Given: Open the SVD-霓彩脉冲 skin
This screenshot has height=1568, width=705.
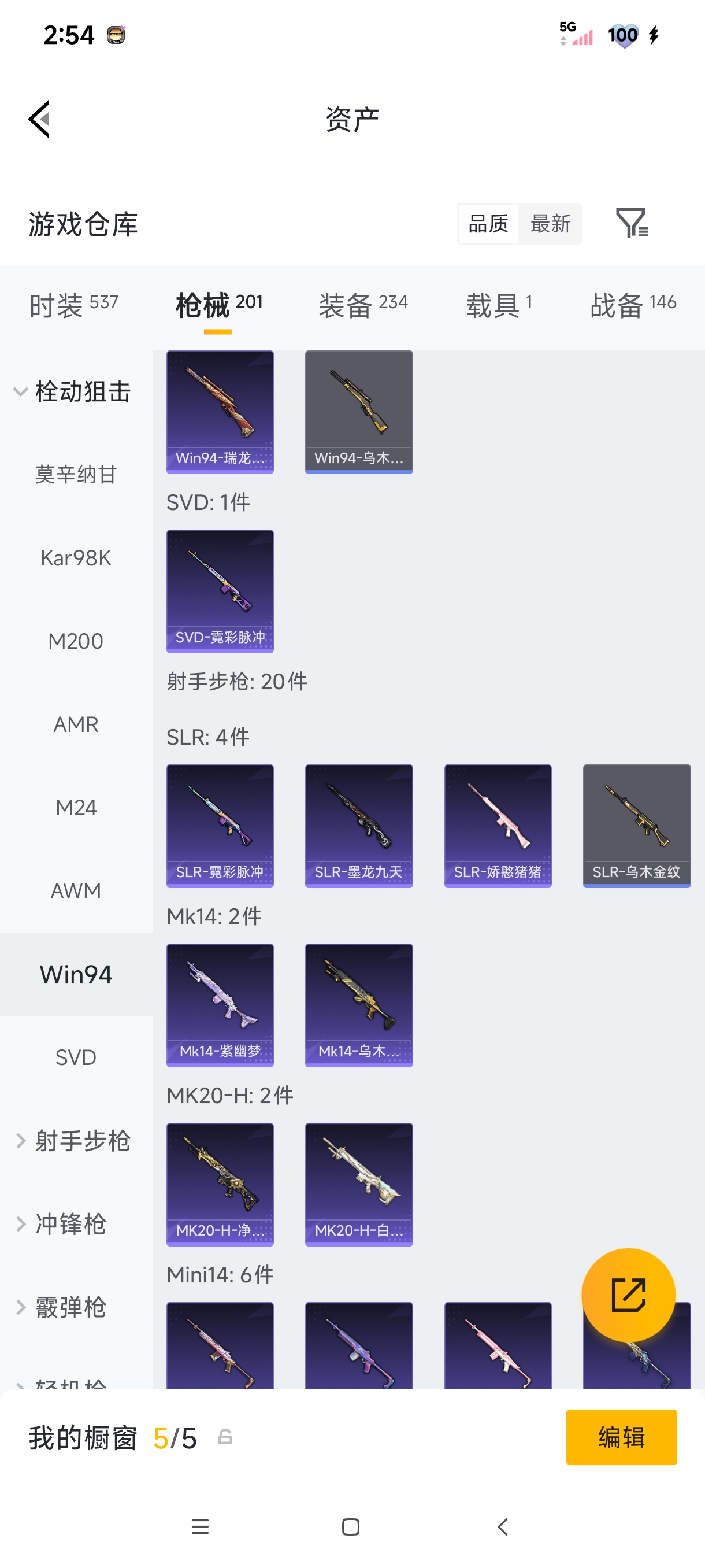Looking at the screenshot, I should (220, 590).
